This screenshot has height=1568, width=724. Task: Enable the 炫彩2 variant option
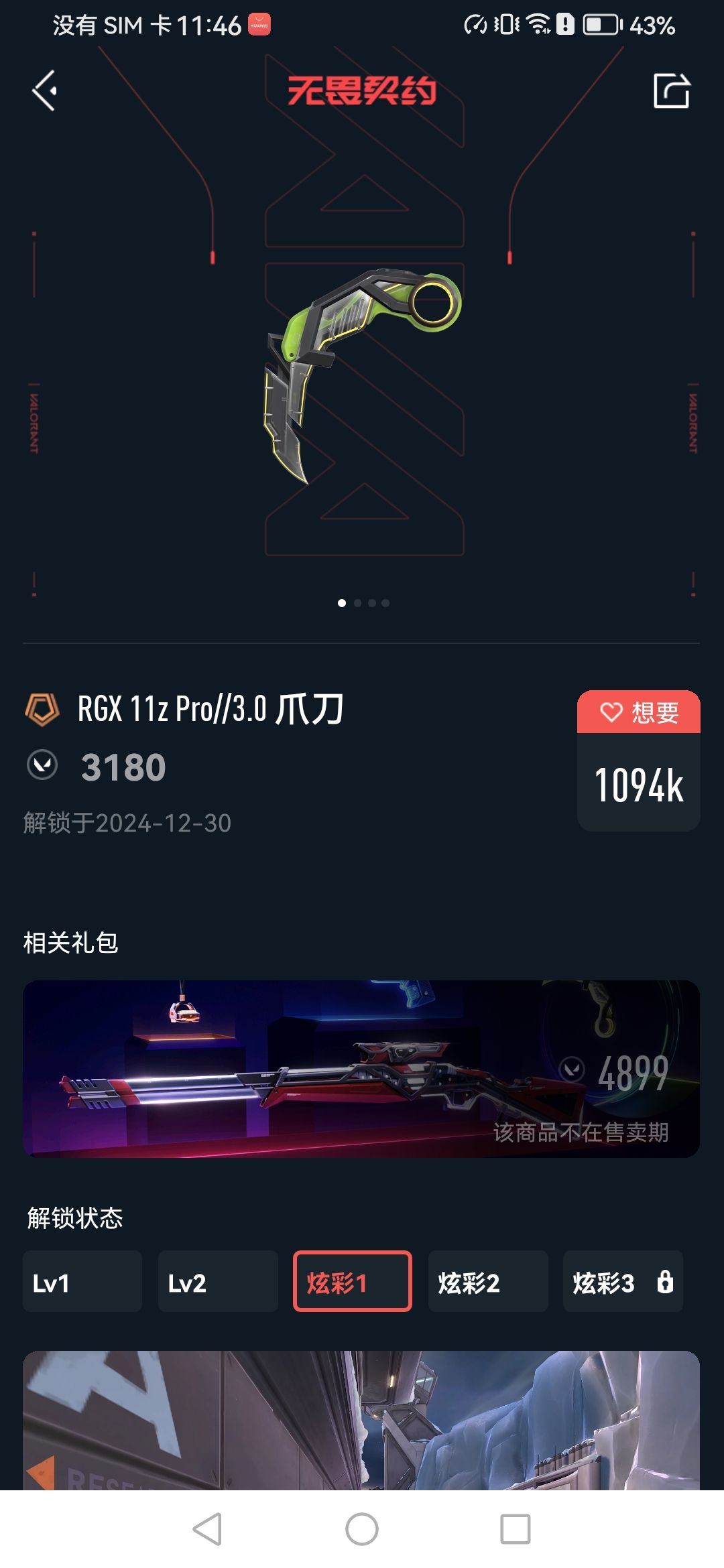coord(488,1282)
